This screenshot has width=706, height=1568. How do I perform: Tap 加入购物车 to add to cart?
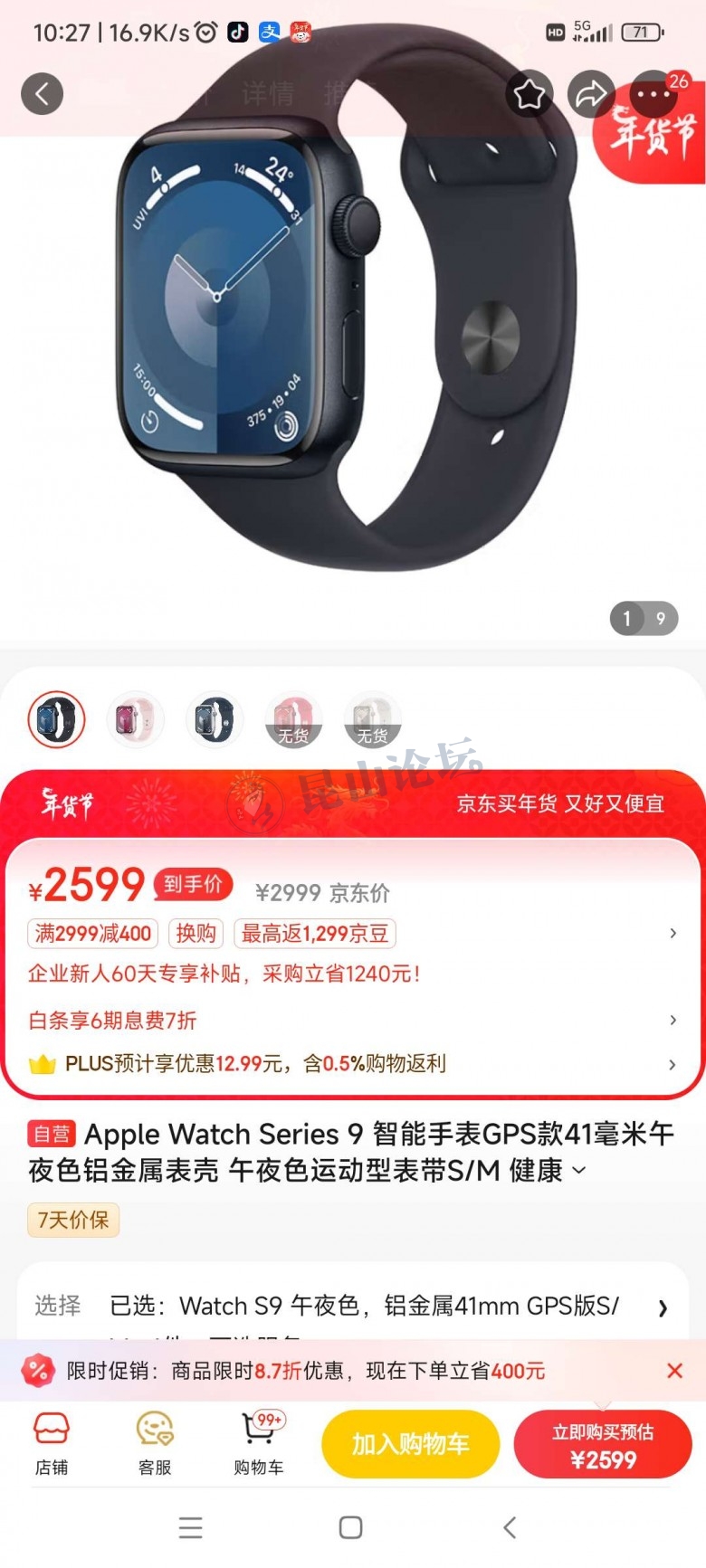click(x=410, y=1444)
